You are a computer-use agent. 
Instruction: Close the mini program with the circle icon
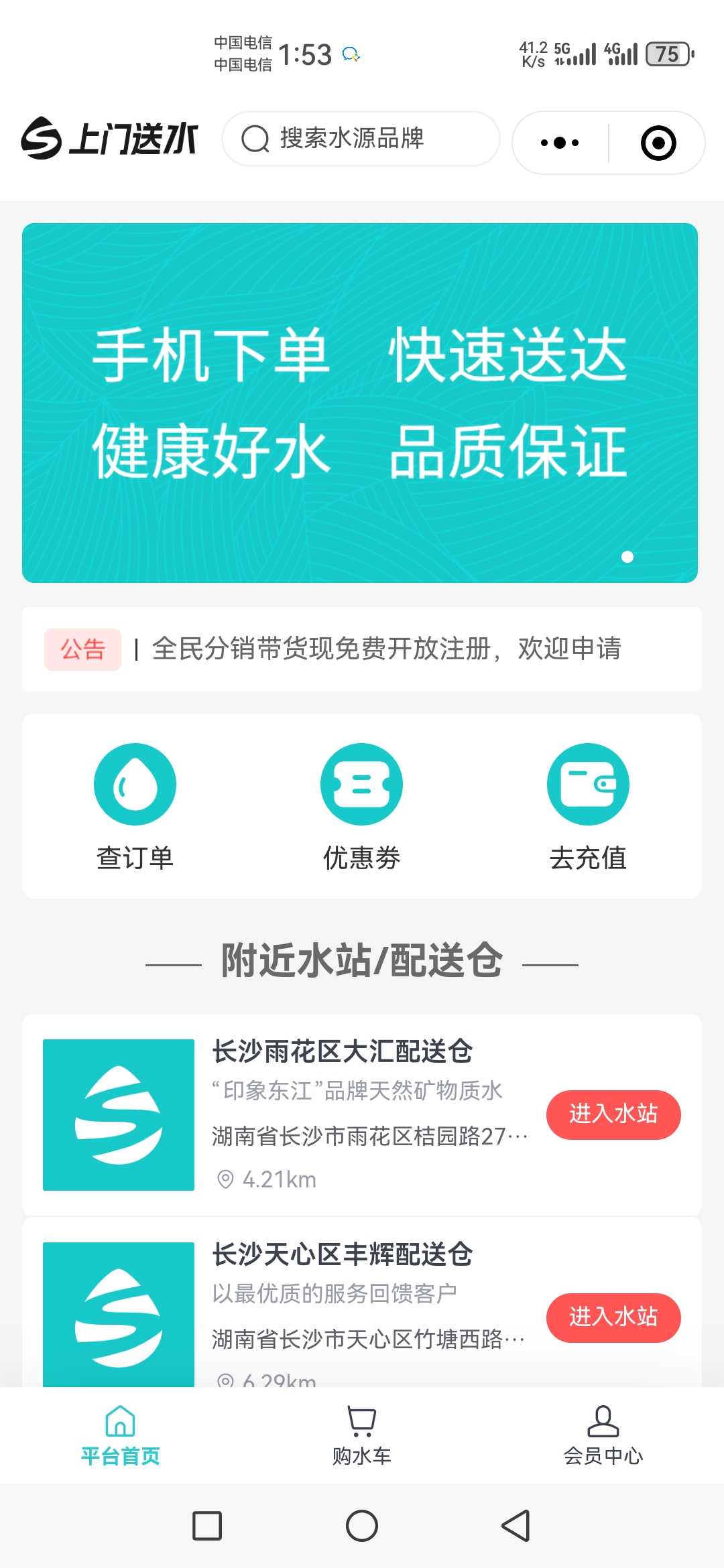658,143
